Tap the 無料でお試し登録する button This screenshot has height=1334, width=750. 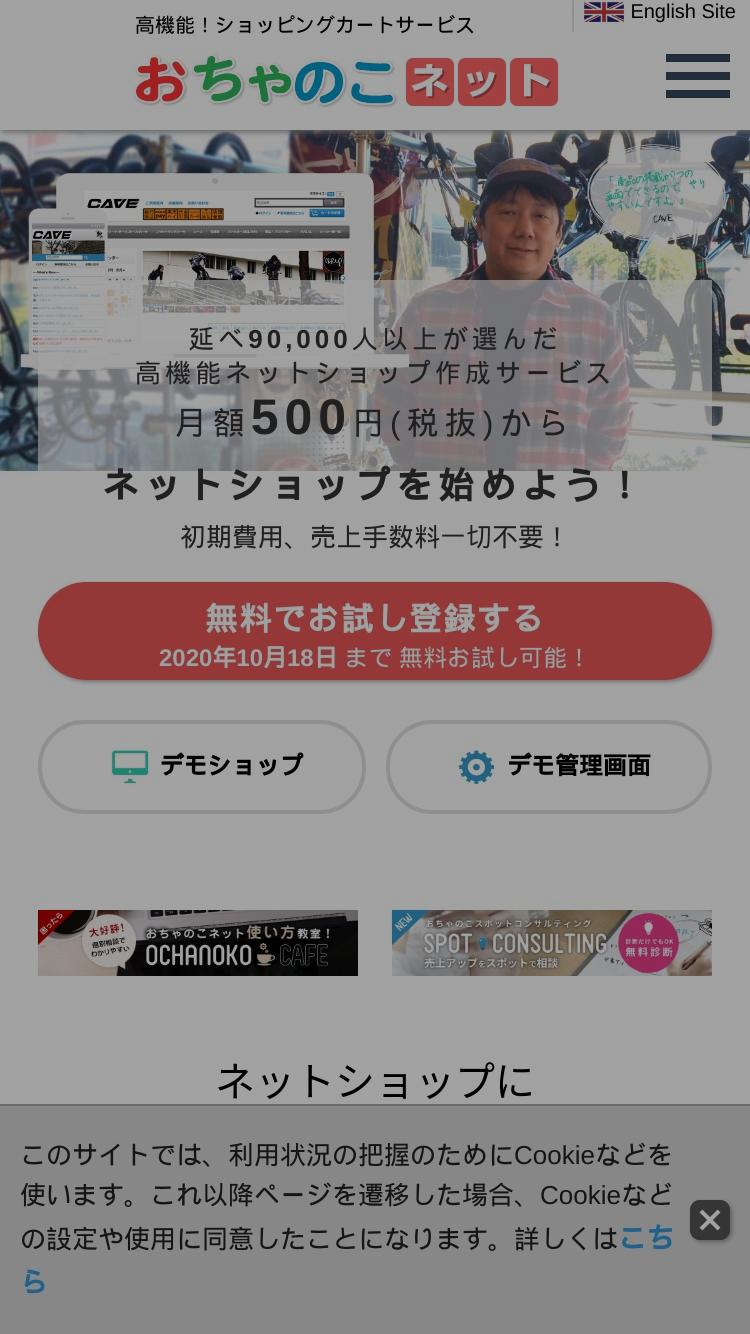pyautogui.click(x=375, y=632)
